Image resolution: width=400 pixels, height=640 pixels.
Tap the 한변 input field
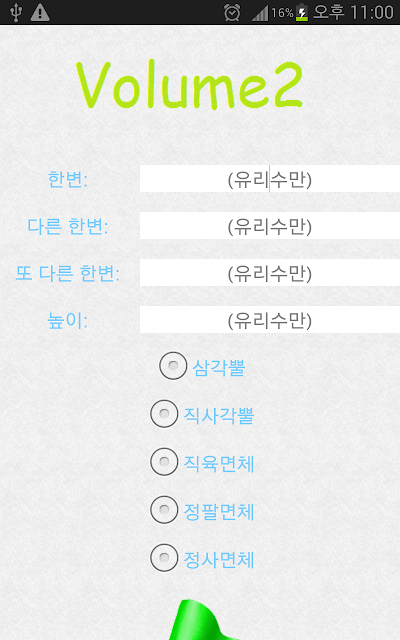pyautogui.click(x=270, y=179)
